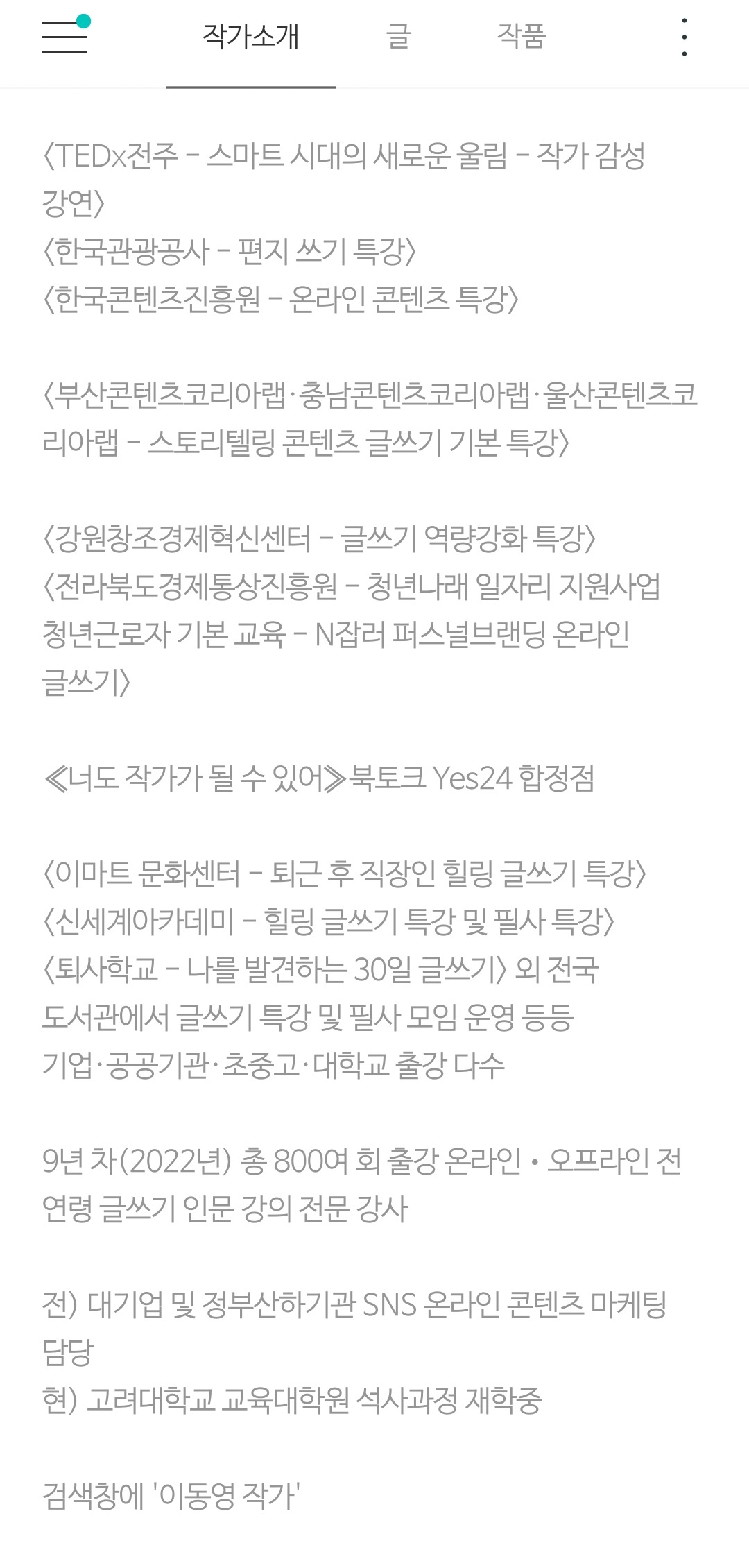Select the 작가소개 tab
Viewport: 749px width, 1568px height.
coord(250,36)
